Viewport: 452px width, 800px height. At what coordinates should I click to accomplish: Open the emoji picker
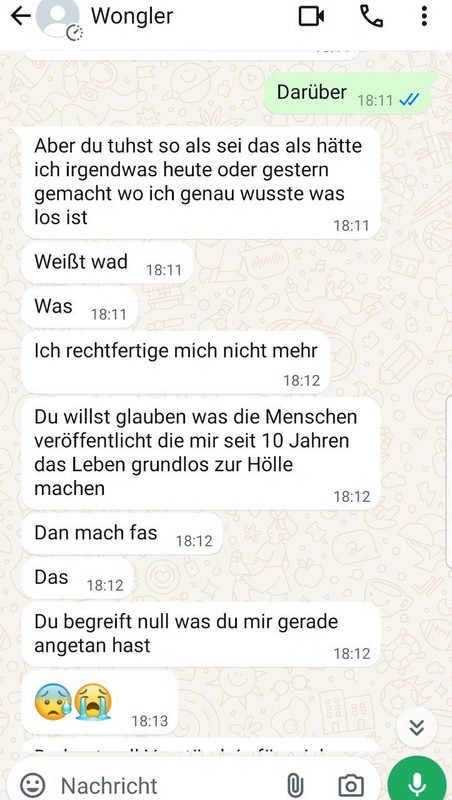pyautogui.click(x=33, y=785)
